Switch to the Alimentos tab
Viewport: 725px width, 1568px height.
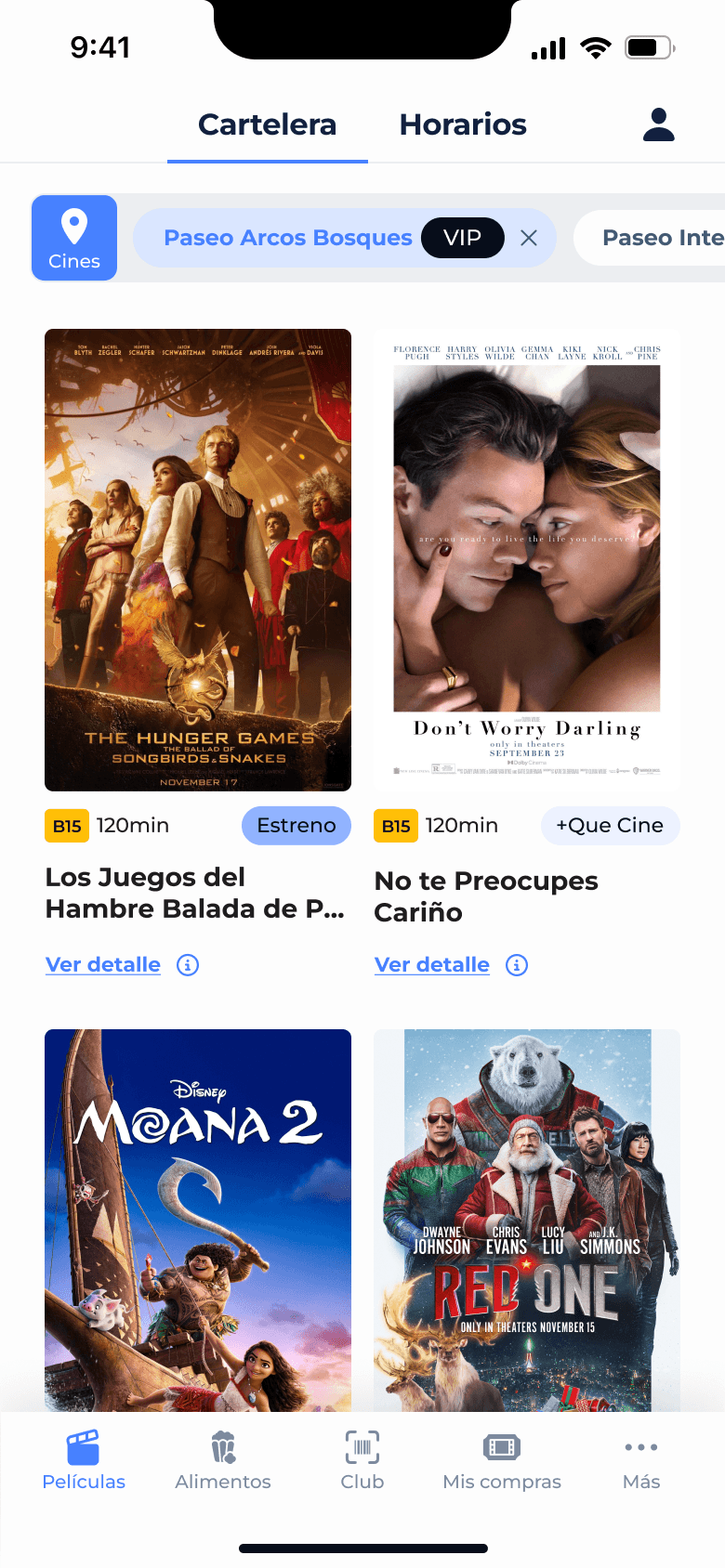pos(223,1461)
